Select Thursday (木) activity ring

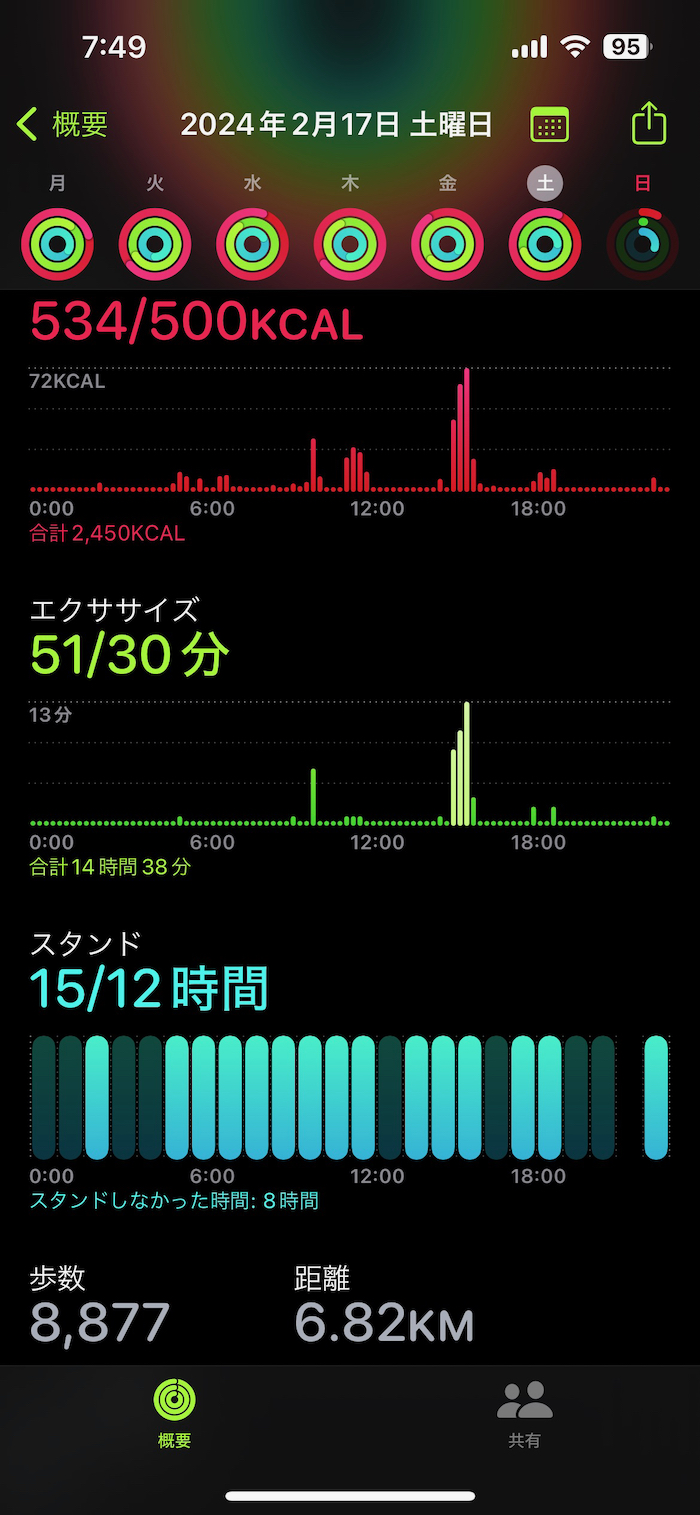[350, 243]
